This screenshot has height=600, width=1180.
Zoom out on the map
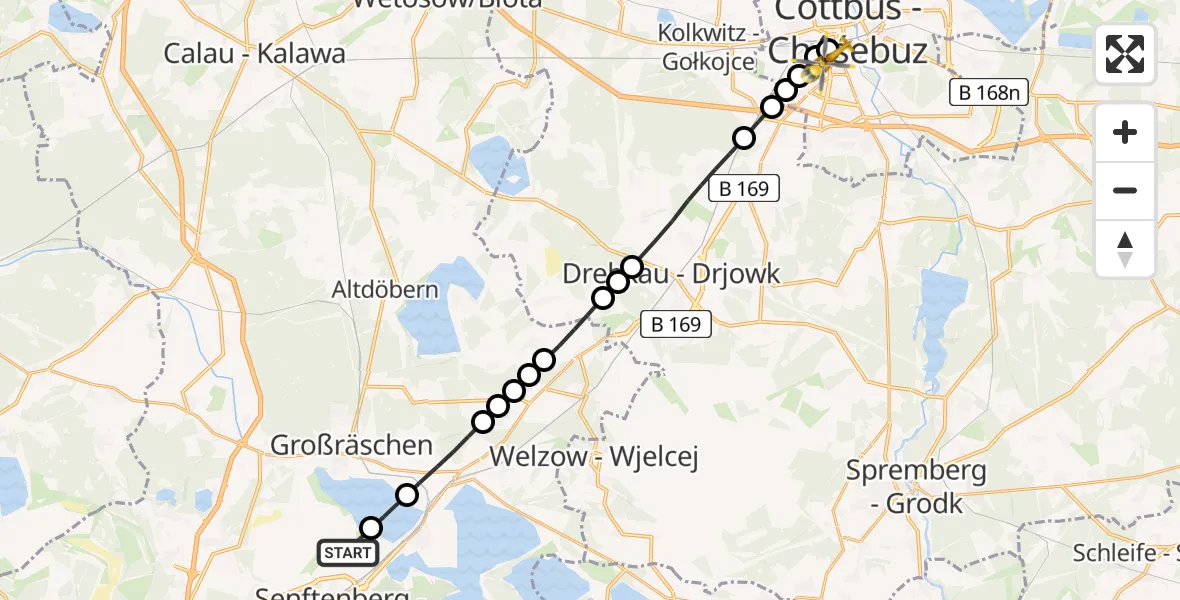1125,190
